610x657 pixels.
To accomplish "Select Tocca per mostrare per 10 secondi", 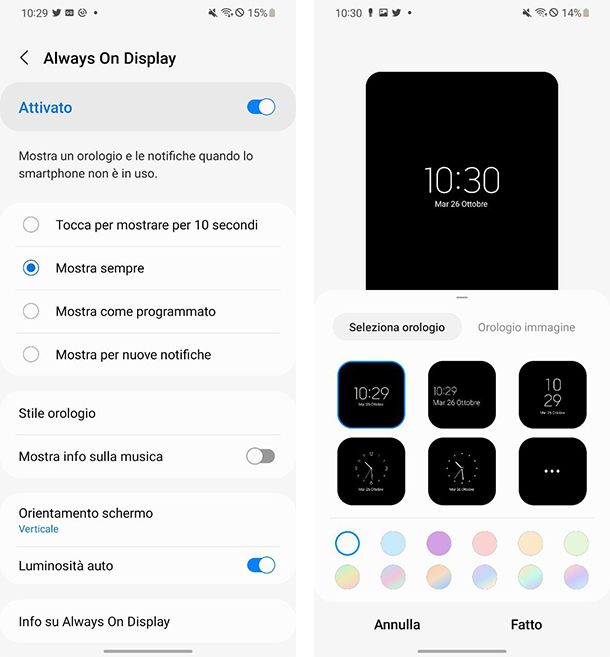I will 31,225.
